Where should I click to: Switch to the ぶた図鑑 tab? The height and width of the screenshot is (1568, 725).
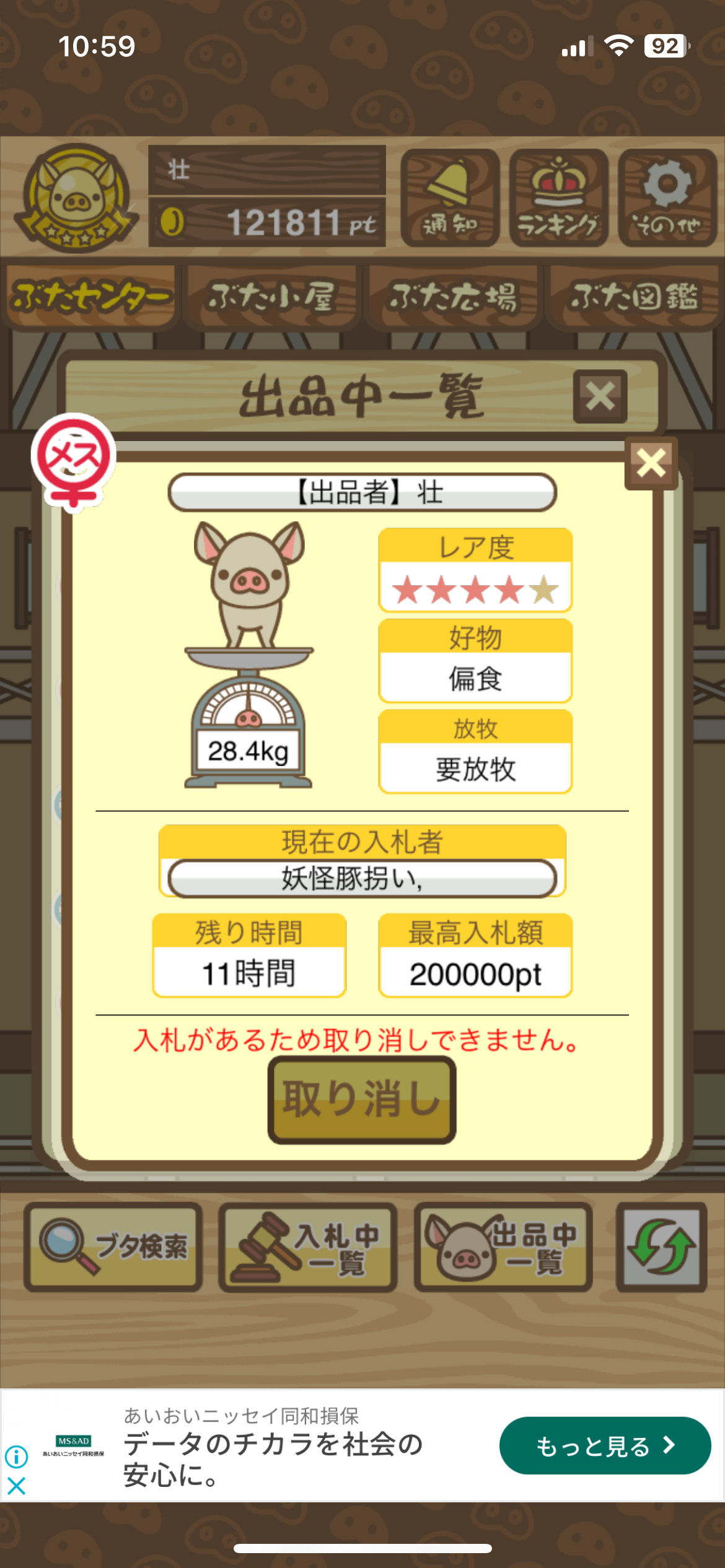pos(633,297)
